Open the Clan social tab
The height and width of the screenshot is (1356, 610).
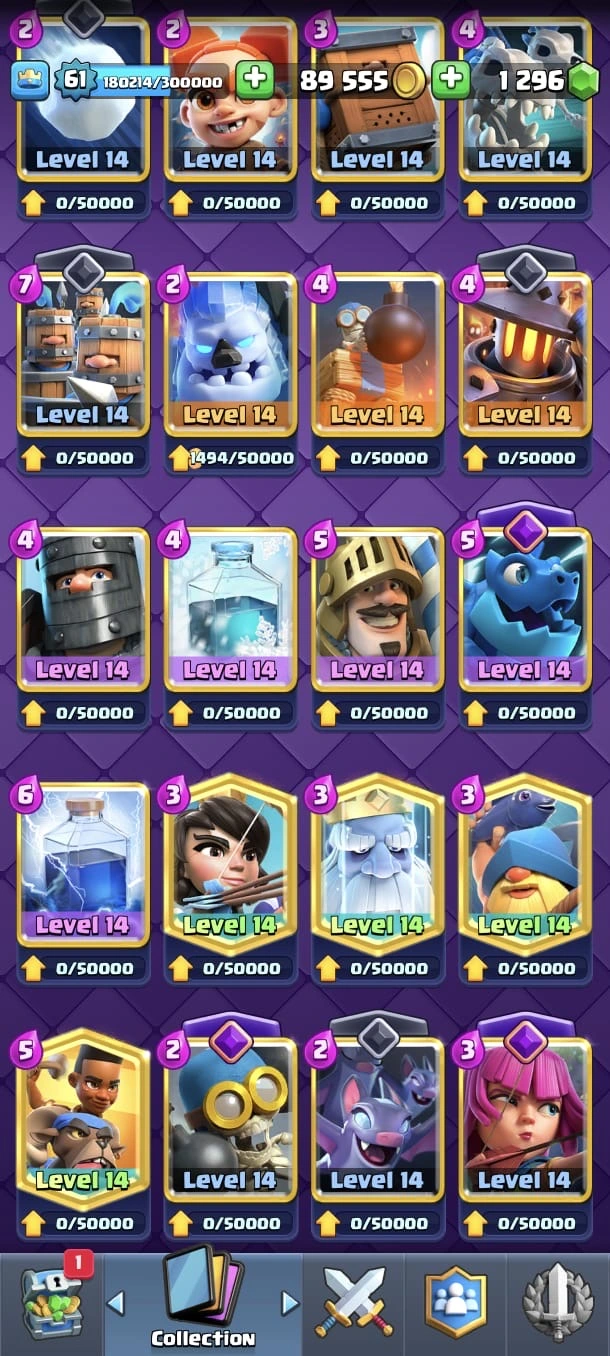(x=456, y=1302)
